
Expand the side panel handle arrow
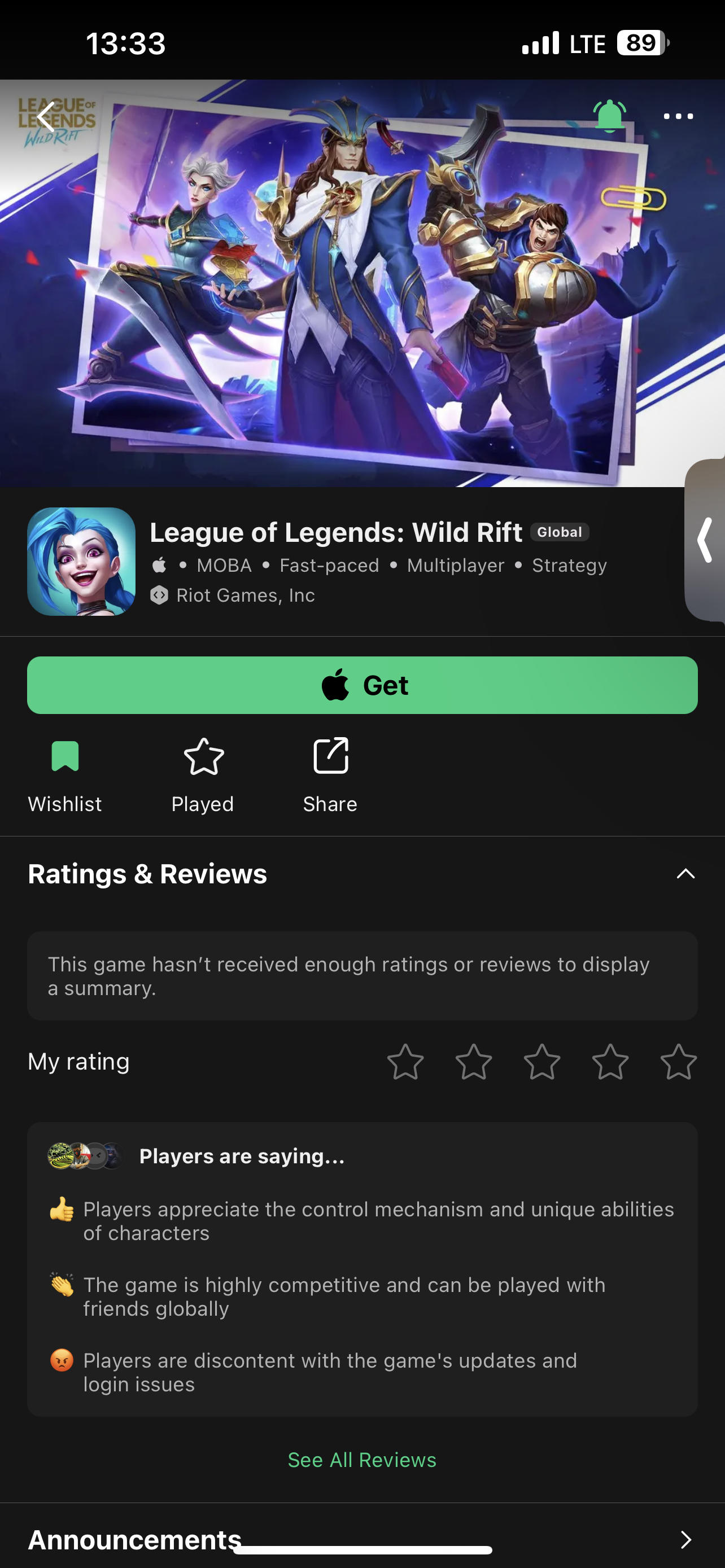[705, 540]
